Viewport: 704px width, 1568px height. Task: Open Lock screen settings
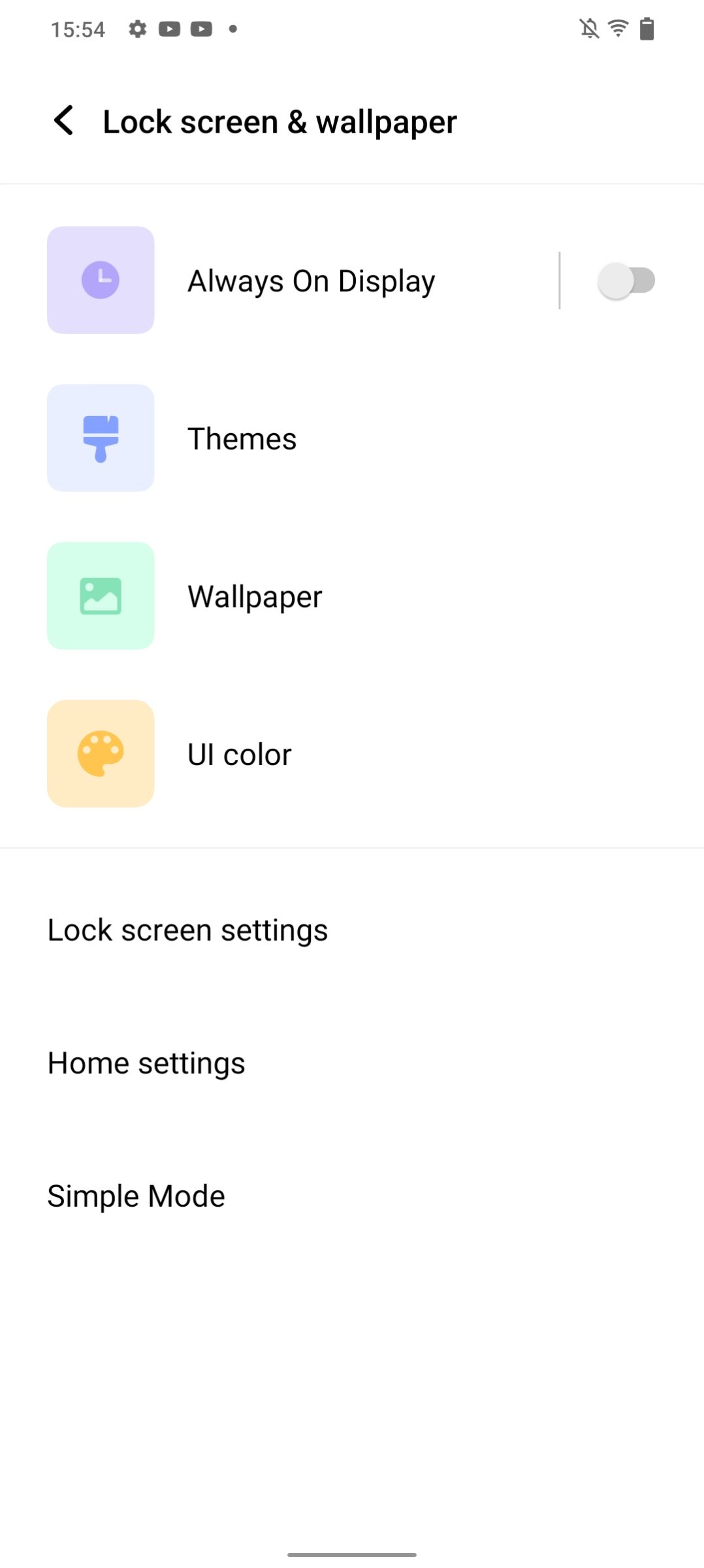187,930
